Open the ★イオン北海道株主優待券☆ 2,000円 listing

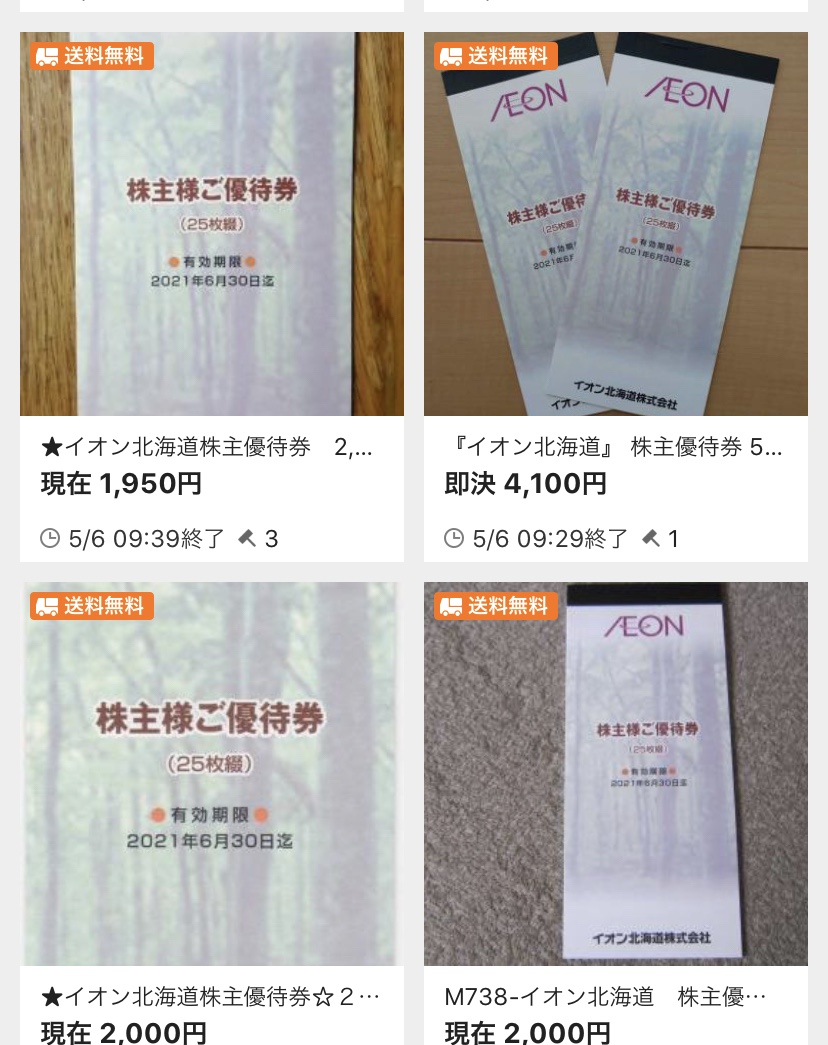point(212,773)
